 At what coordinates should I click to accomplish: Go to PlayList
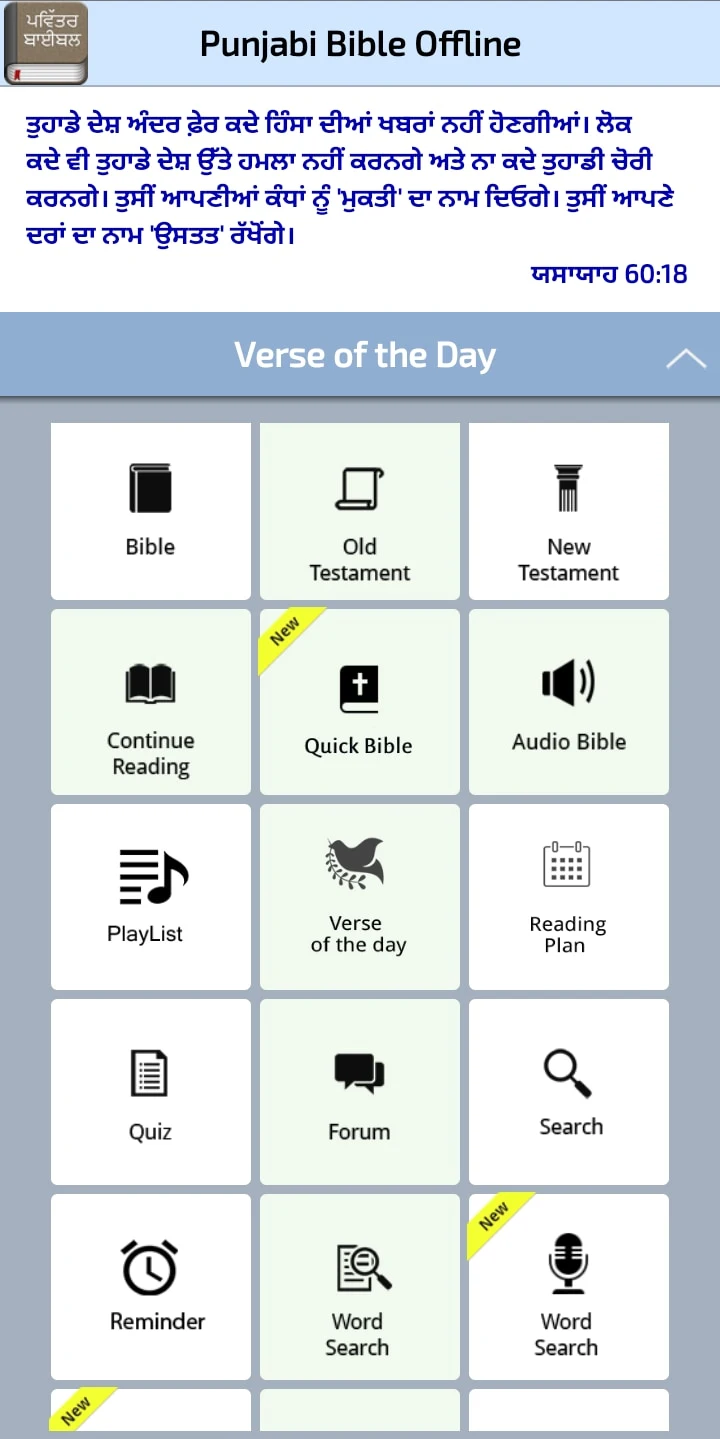tap(150, 897)
